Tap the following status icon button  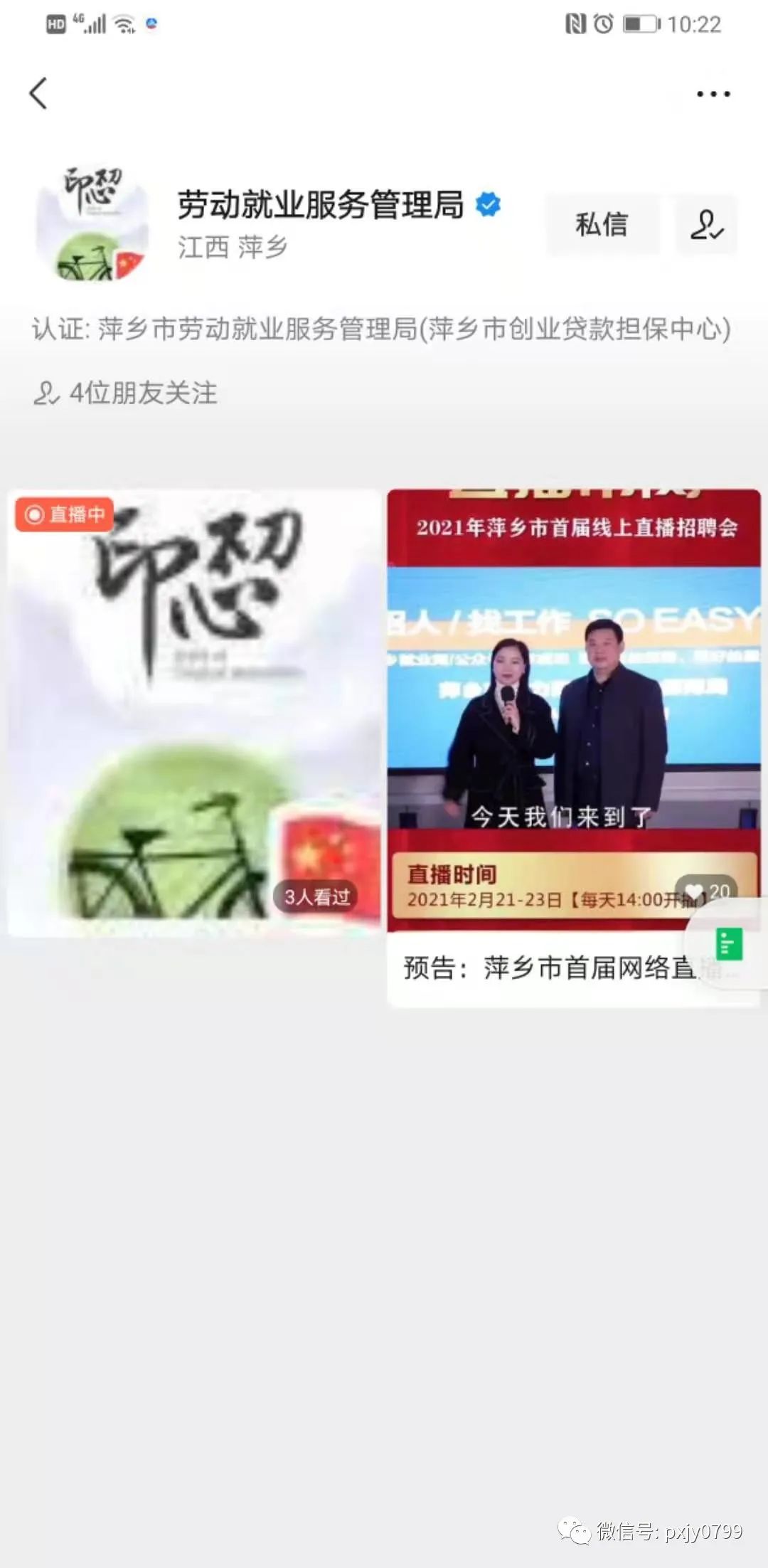coord(706,225)
